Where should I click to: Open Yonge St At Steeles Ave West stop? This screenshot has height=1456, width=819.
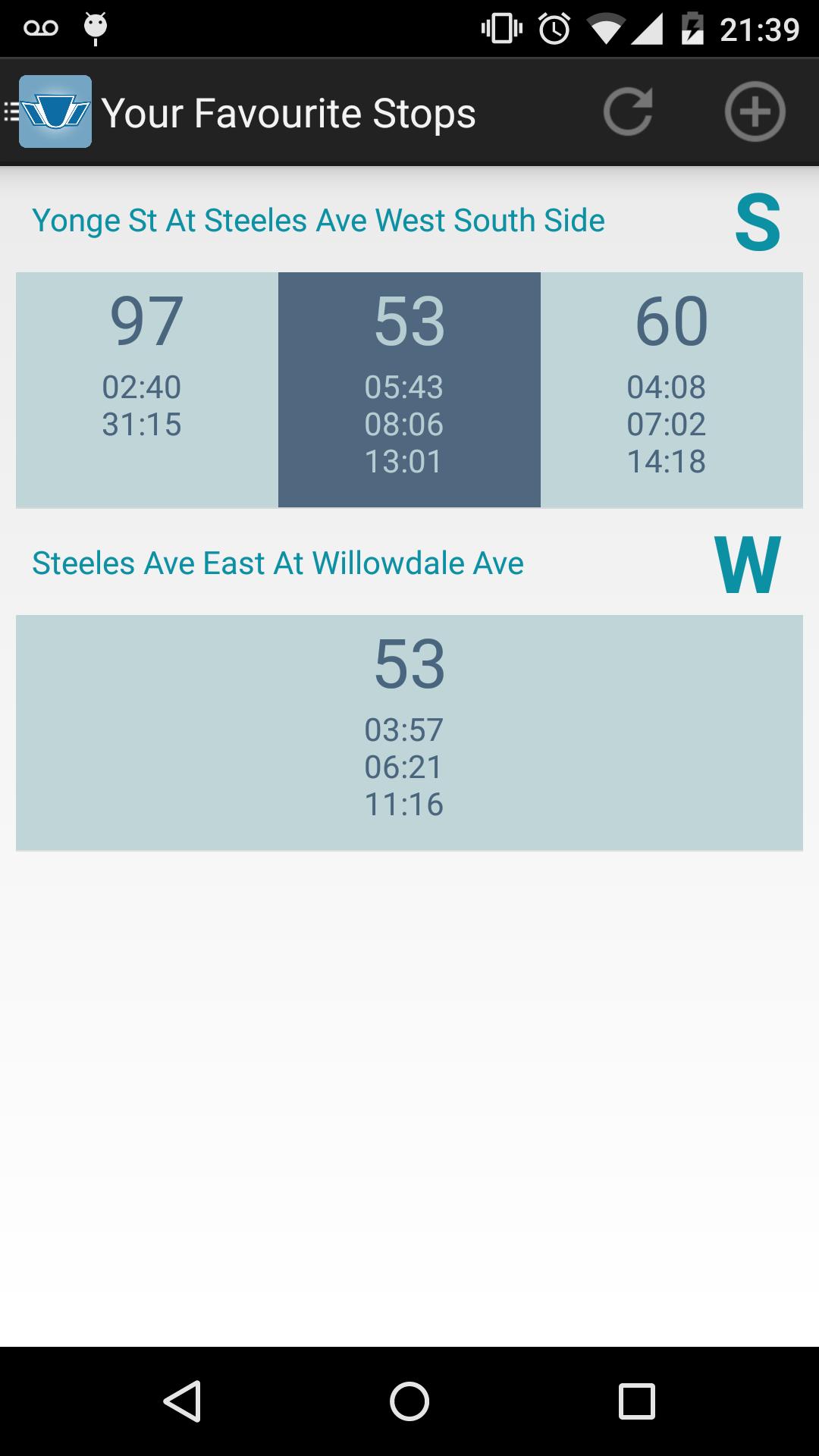pyautogui.click(x=318, y=221)
